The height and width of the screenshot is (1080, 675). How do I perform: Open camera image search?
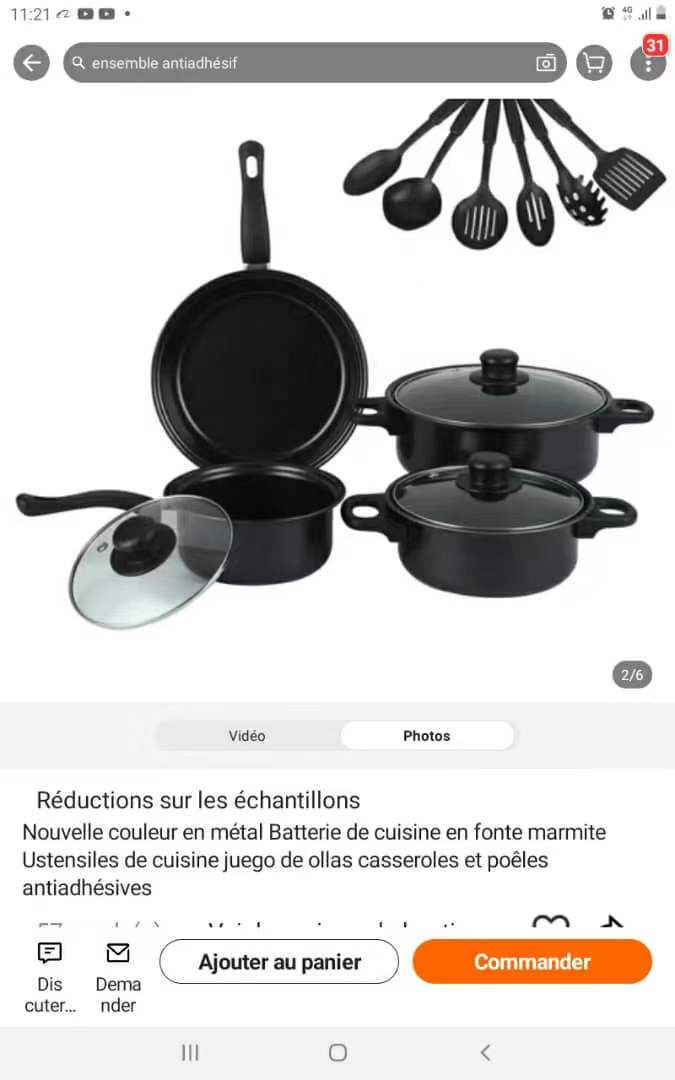[x=546, y=63]
